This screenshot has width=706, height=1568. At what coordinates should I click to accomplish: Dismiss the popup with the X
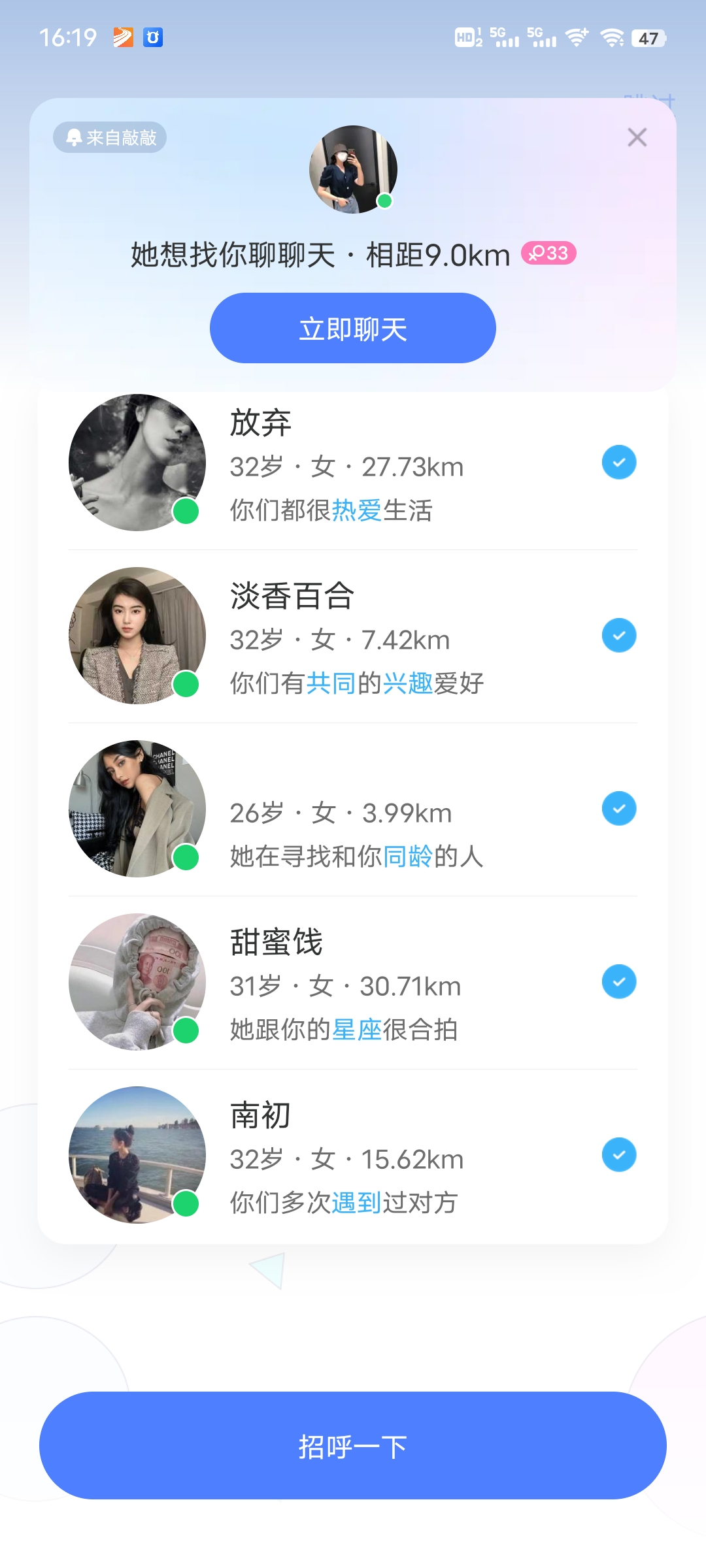(637, 137)
